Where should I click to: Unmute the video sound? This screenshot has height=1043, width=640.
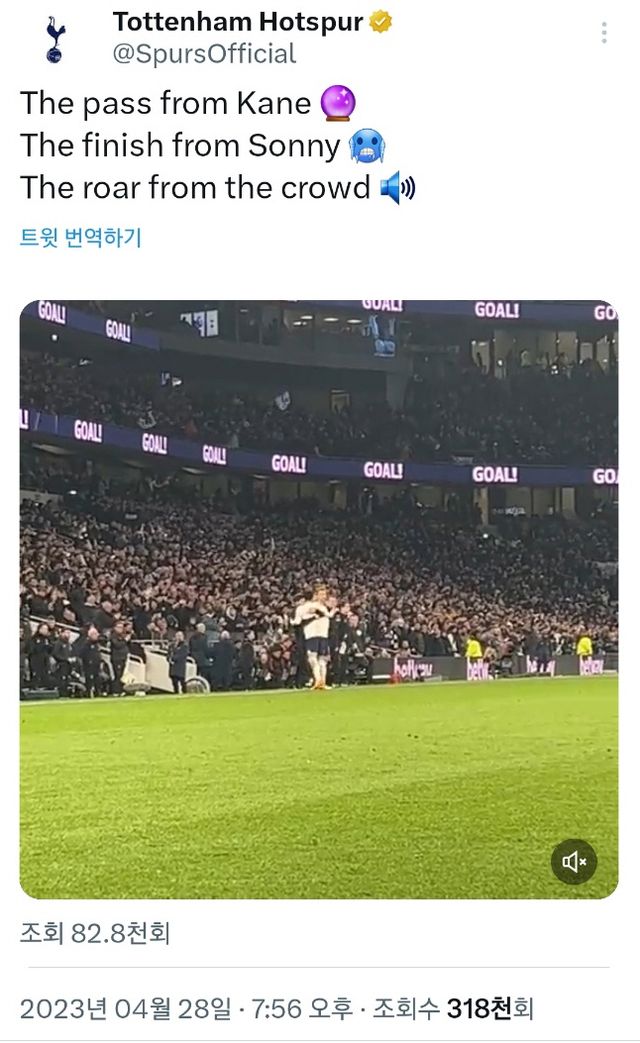574,861
